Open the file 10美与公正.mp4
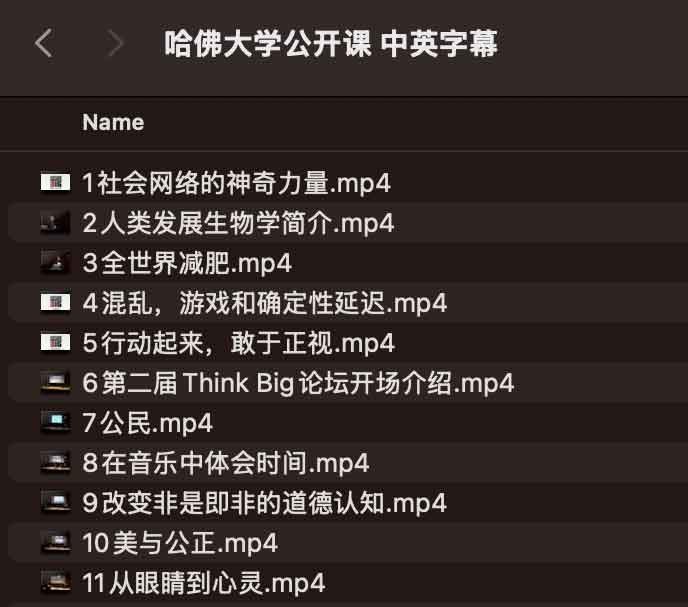The height and width of the screenshot is (607, 688). tap(180, 543)
